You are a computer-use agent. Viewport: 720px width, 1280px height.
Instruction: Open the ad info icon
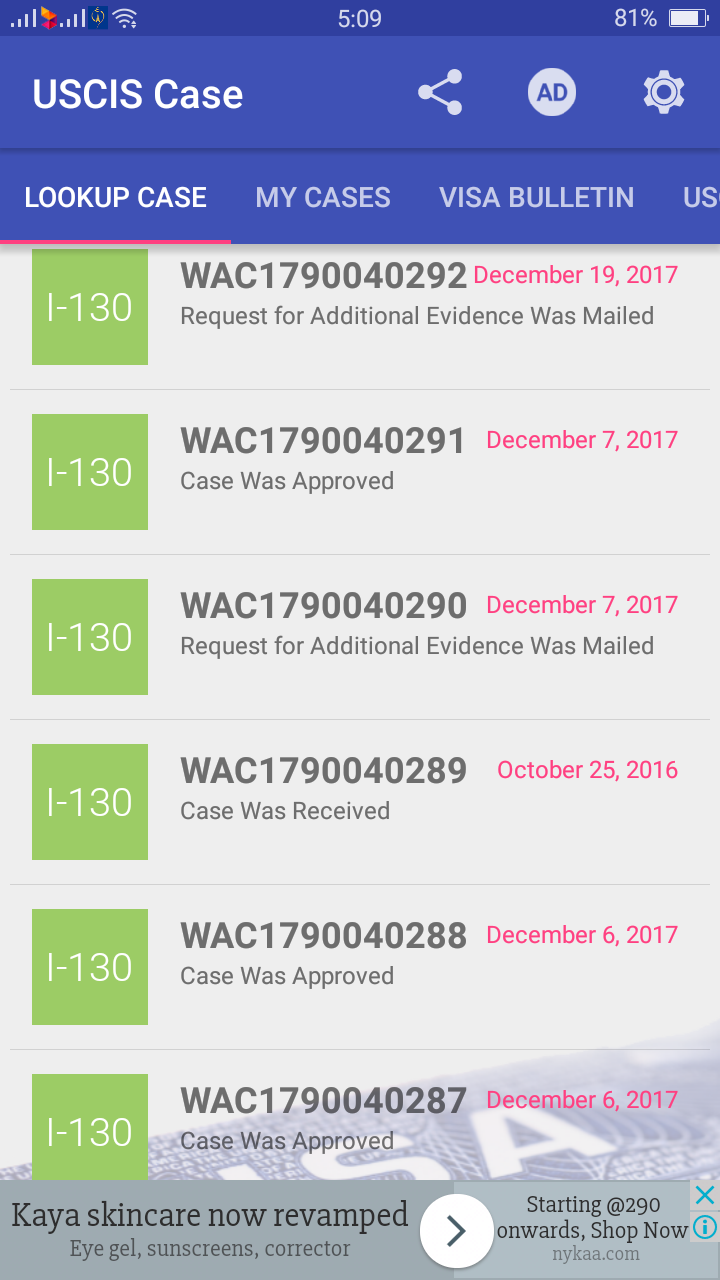(705, 1226)
